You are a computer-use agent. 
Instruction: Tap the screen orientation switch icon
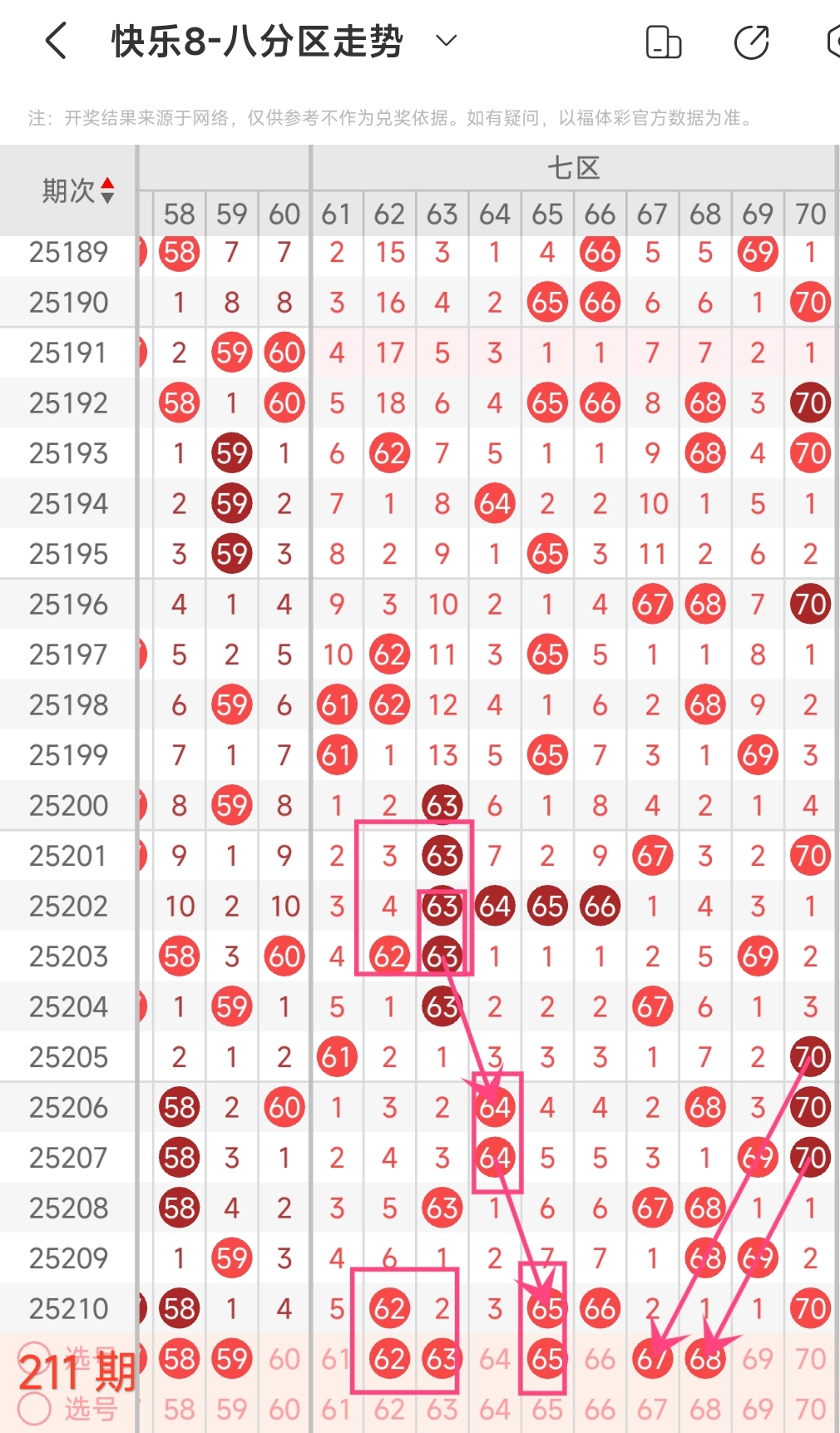coord(663,42)
